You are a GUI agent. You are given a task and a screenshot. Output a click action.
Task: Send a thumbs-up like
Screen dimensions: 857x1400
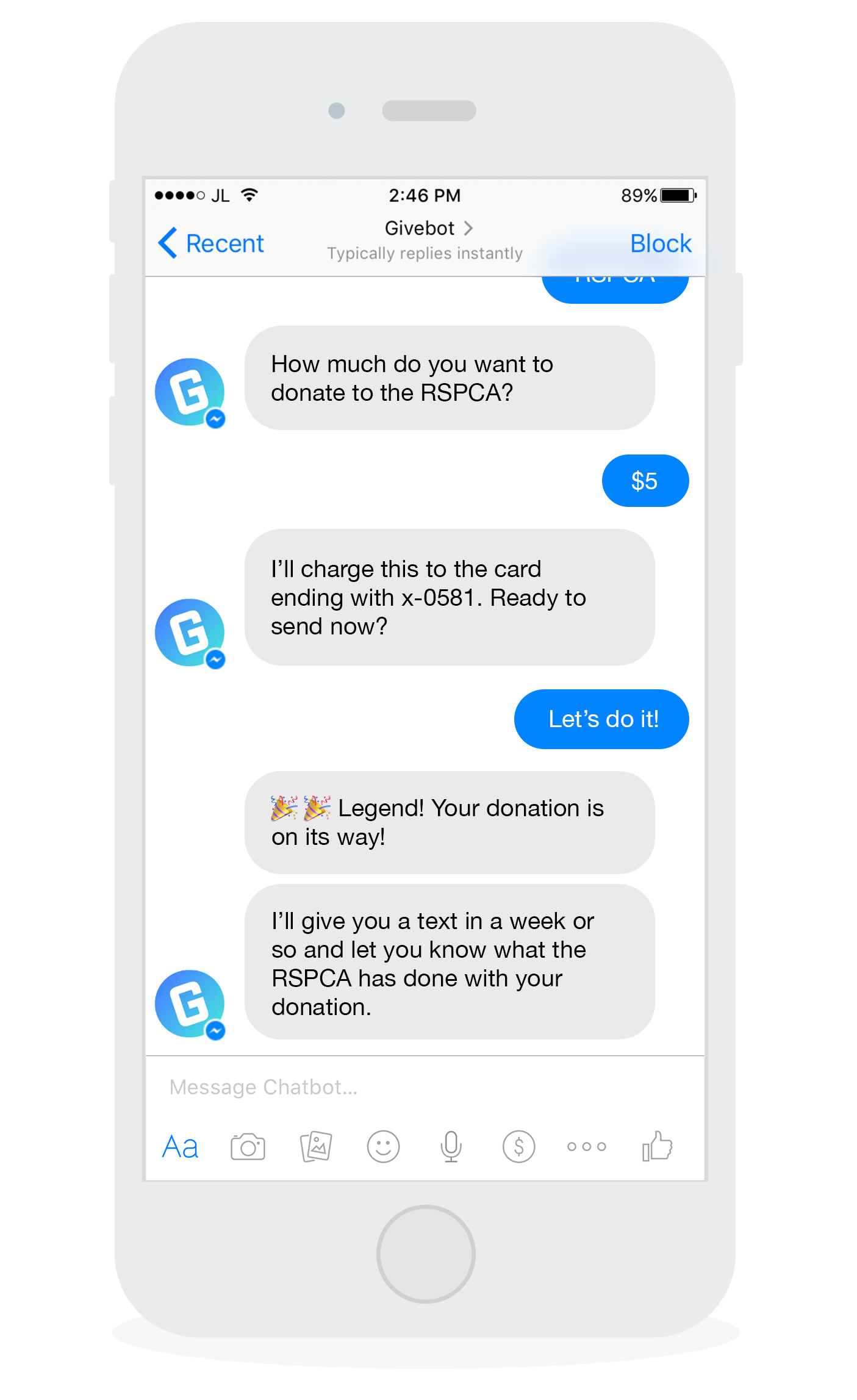(657, 1147)
